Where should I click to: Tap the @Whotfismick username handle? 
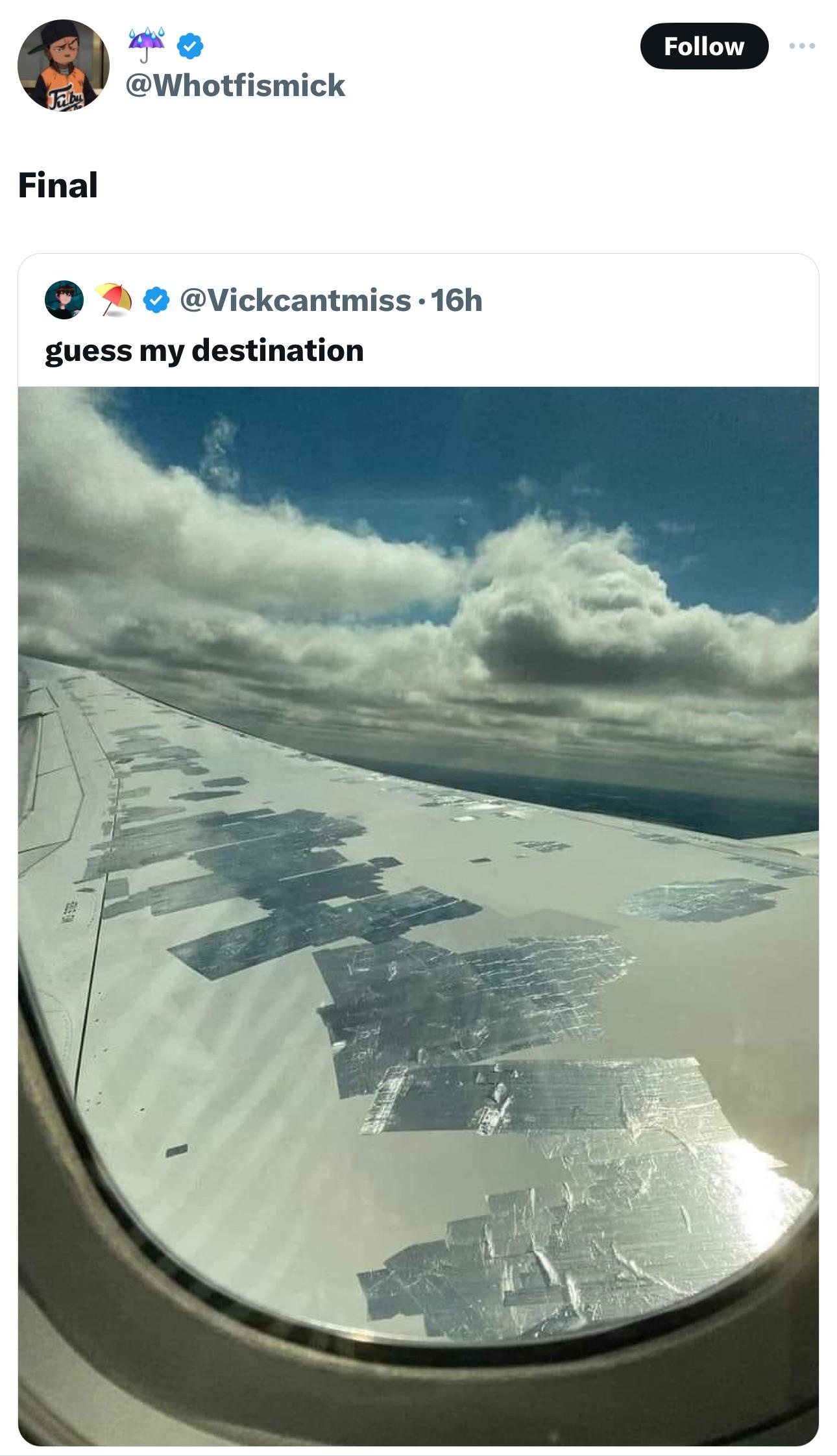235,86
